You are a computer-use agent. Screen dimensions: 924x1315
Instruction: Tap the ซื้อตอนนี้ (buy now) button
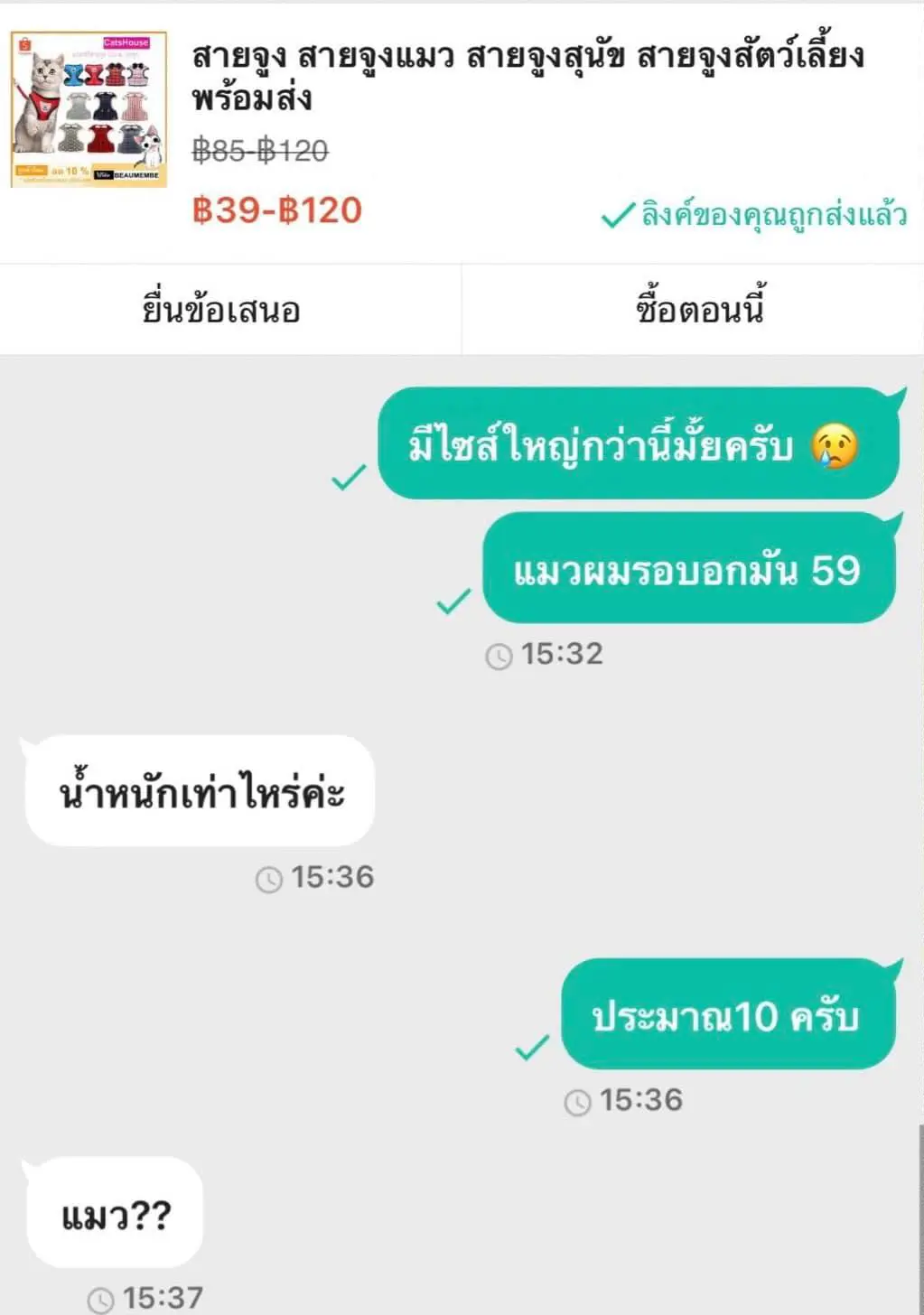(700, 310)
